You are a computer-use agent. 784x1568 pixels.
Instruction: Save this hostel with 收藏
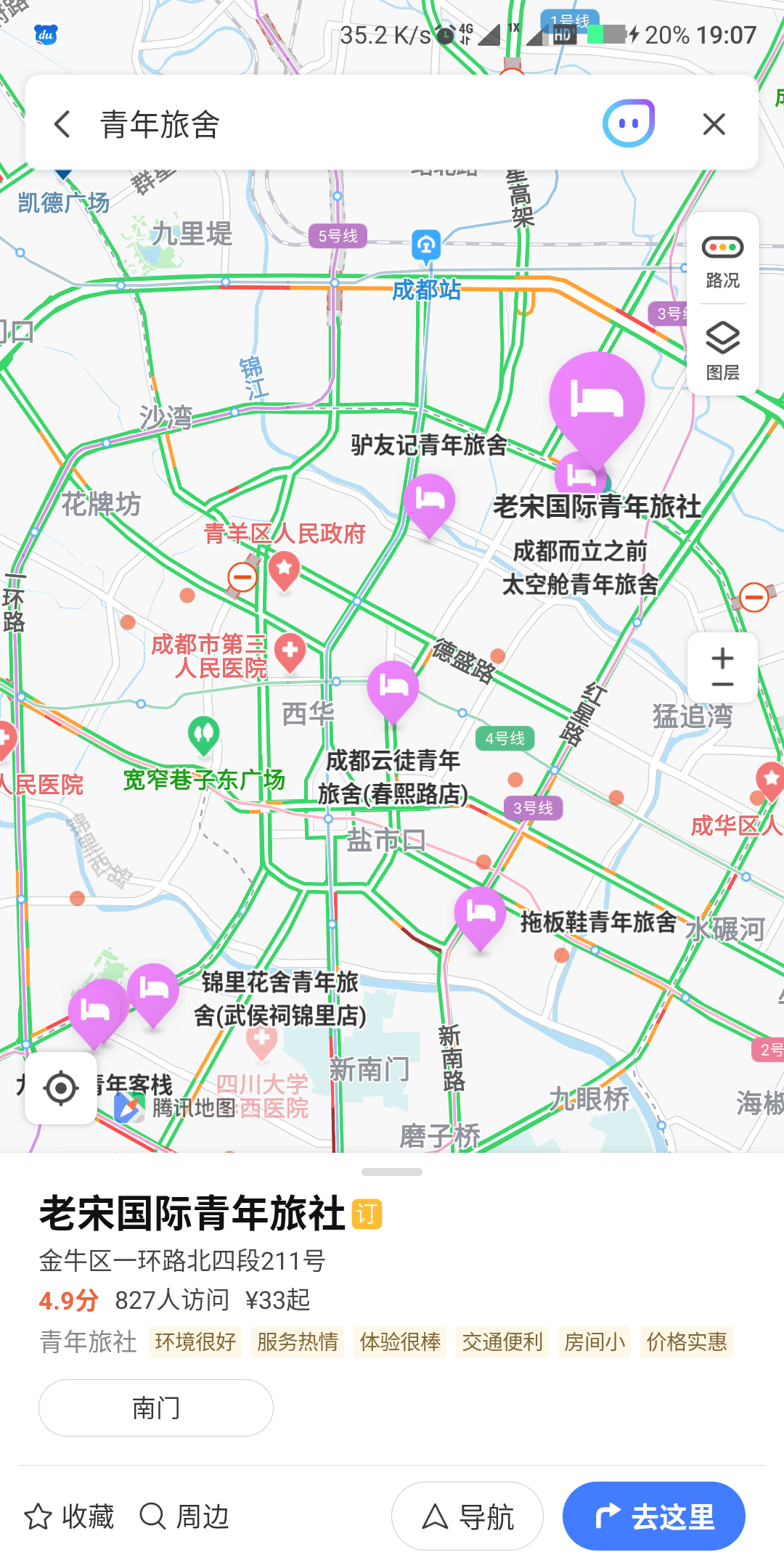(x=69, y=1516)
